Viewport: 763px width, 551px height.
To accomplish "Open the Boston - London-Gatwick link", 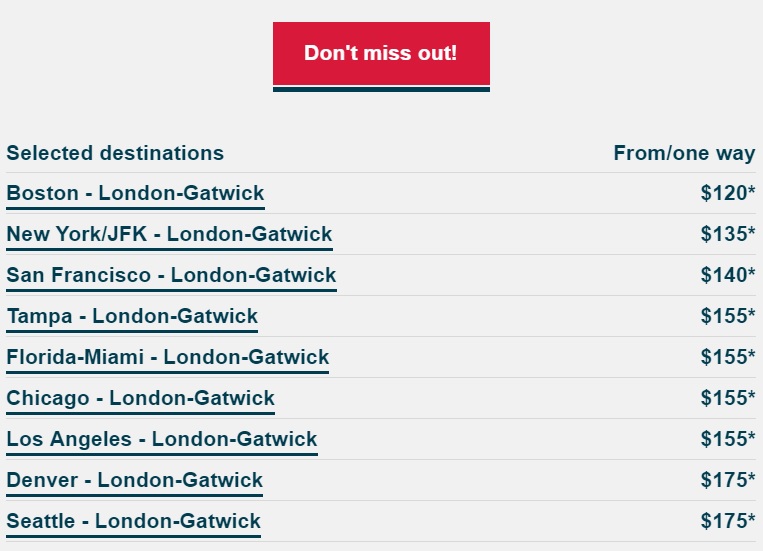I will click(x=135, y=194).
